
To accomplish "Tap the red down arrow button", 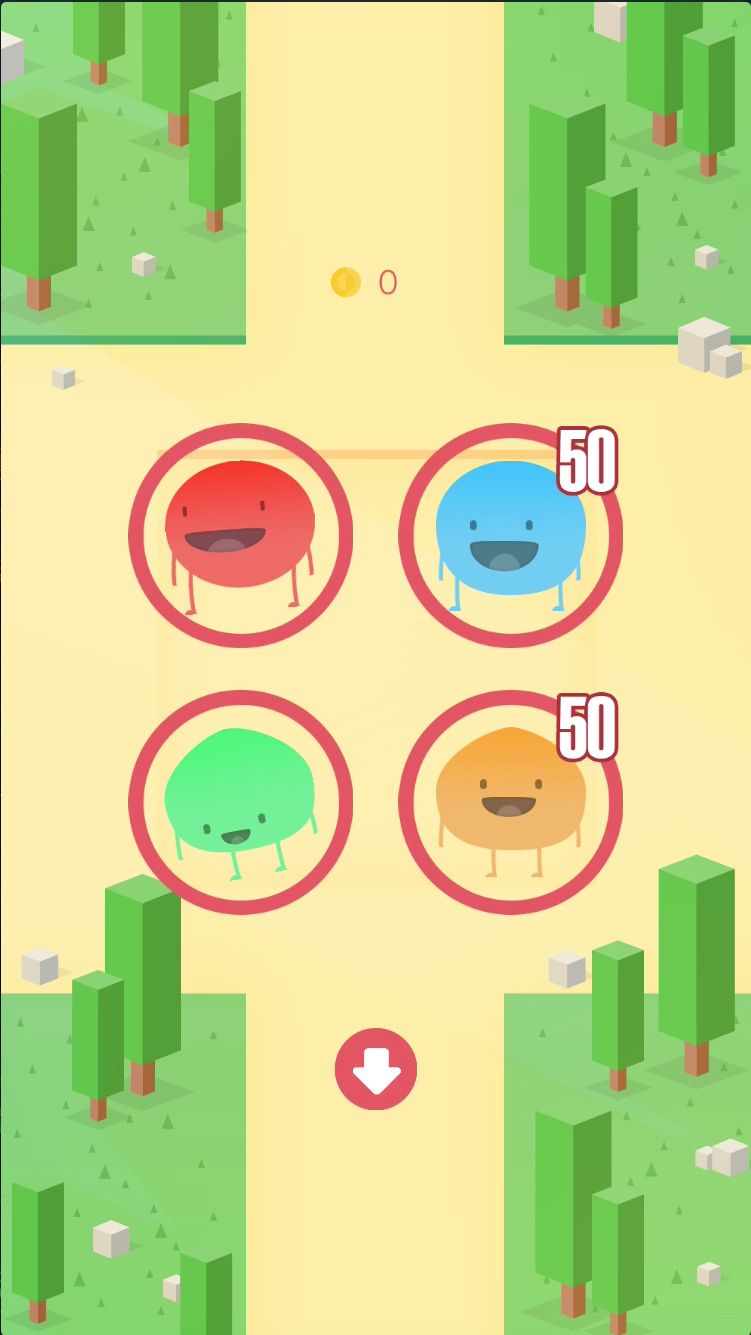I will pos(376,1069).
